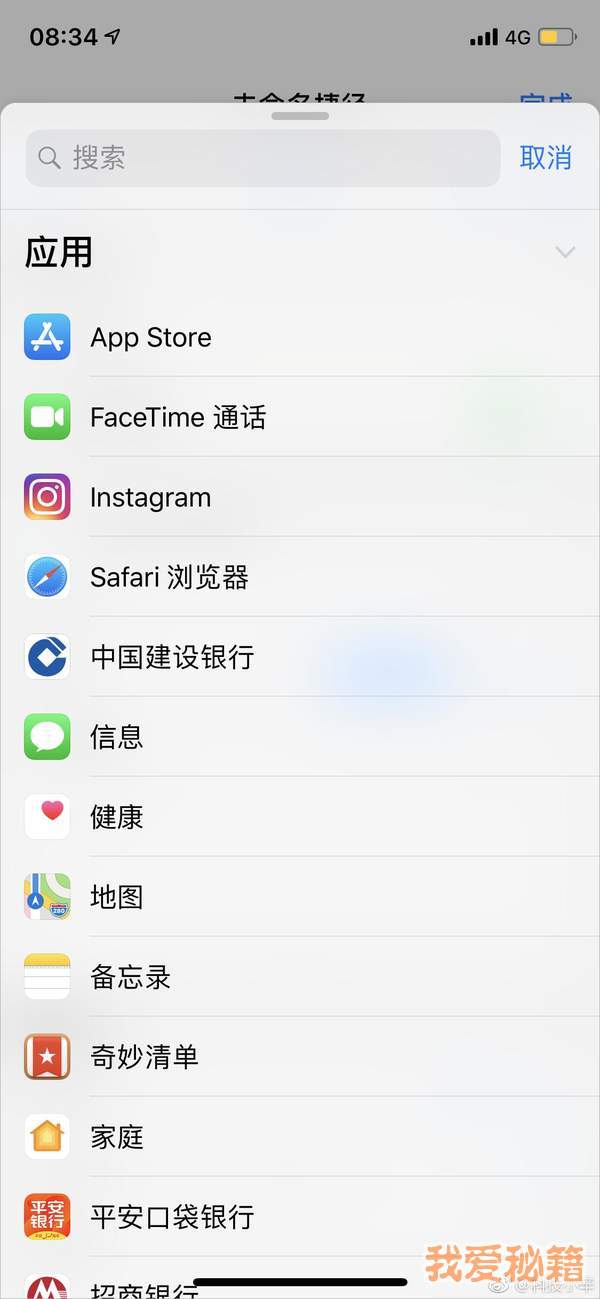600x1299 pixels.
Task: Tap the sheet grabber handle at top
Action: pyautogui.click(x=300, y=116)
